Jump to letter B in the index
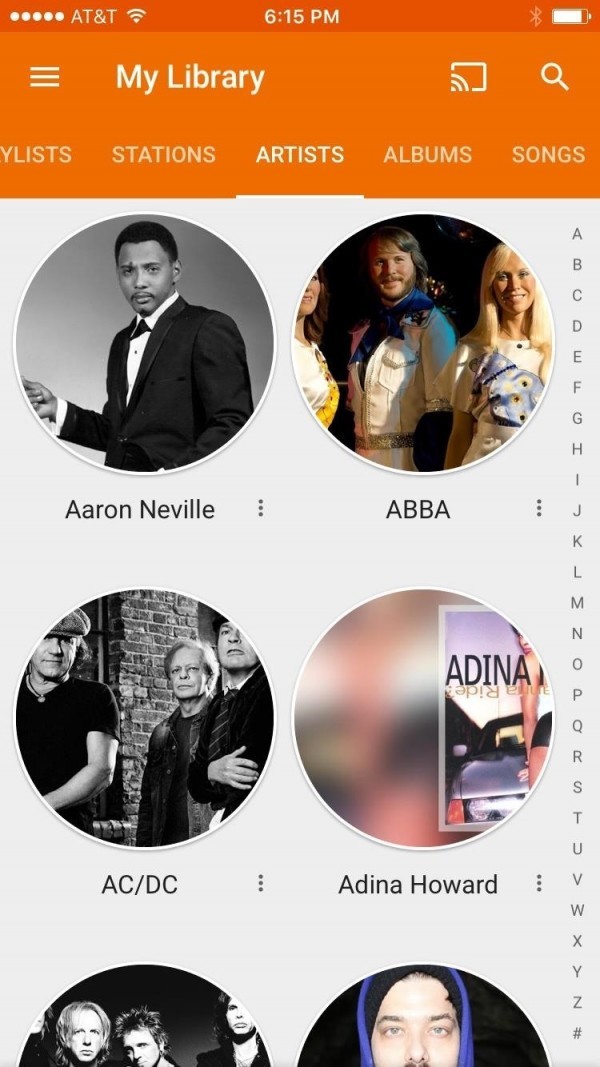This screenshot has width=600, height=1067. (577, 265)
